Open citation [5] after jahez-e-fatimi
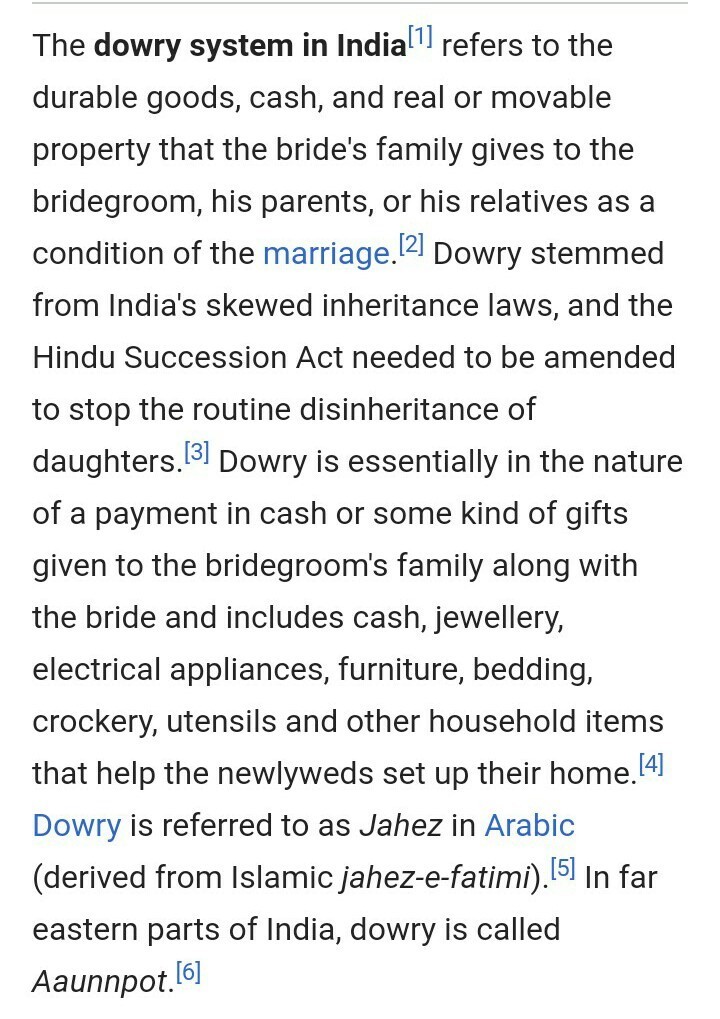The height and width of the screenshot is (1019, 720). click(x=563, y=869)
